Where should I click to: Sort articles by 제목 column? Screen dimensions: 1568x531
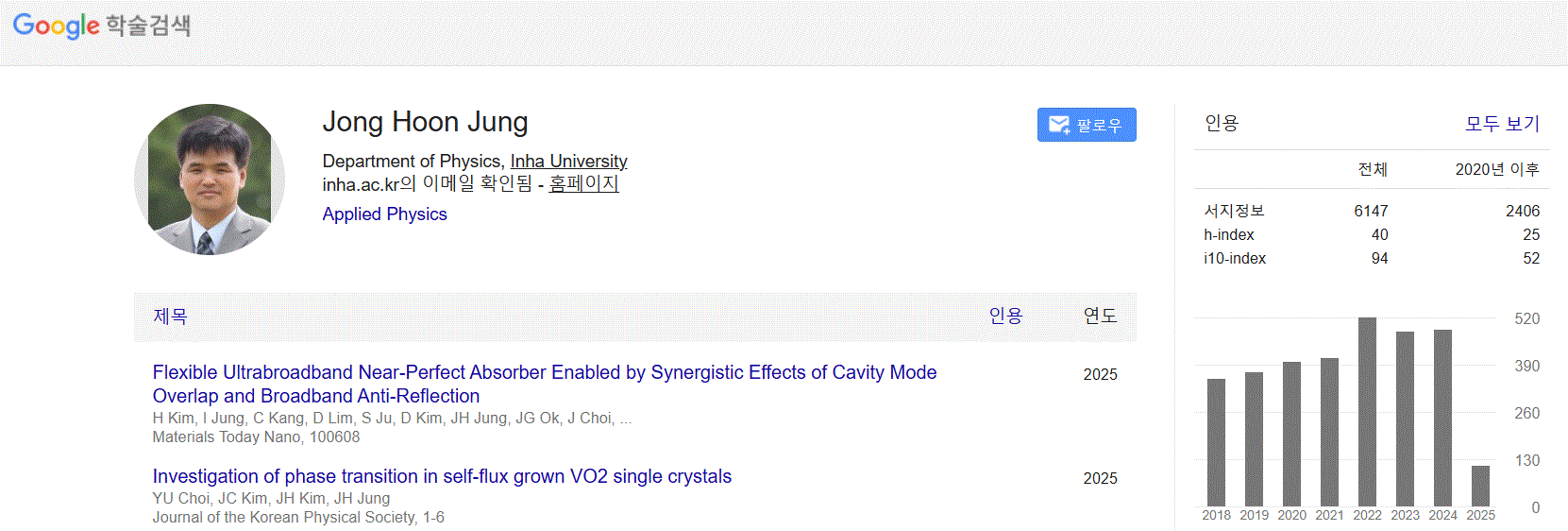pyautogui.click(x=170, y=317)
